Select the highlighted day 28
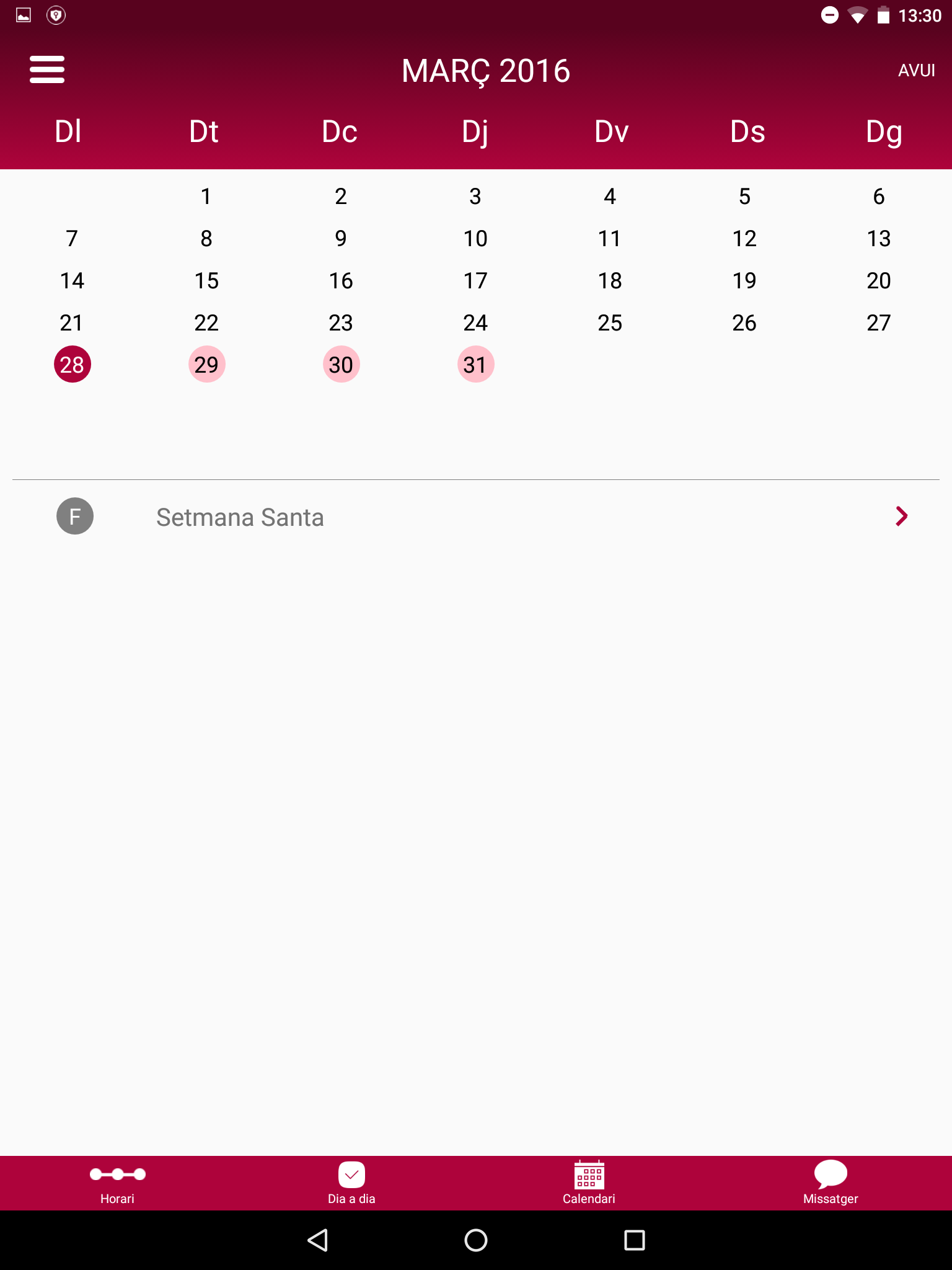Image resolution: width=952 pixels, height=1270 pixels. tap(73, 365)
